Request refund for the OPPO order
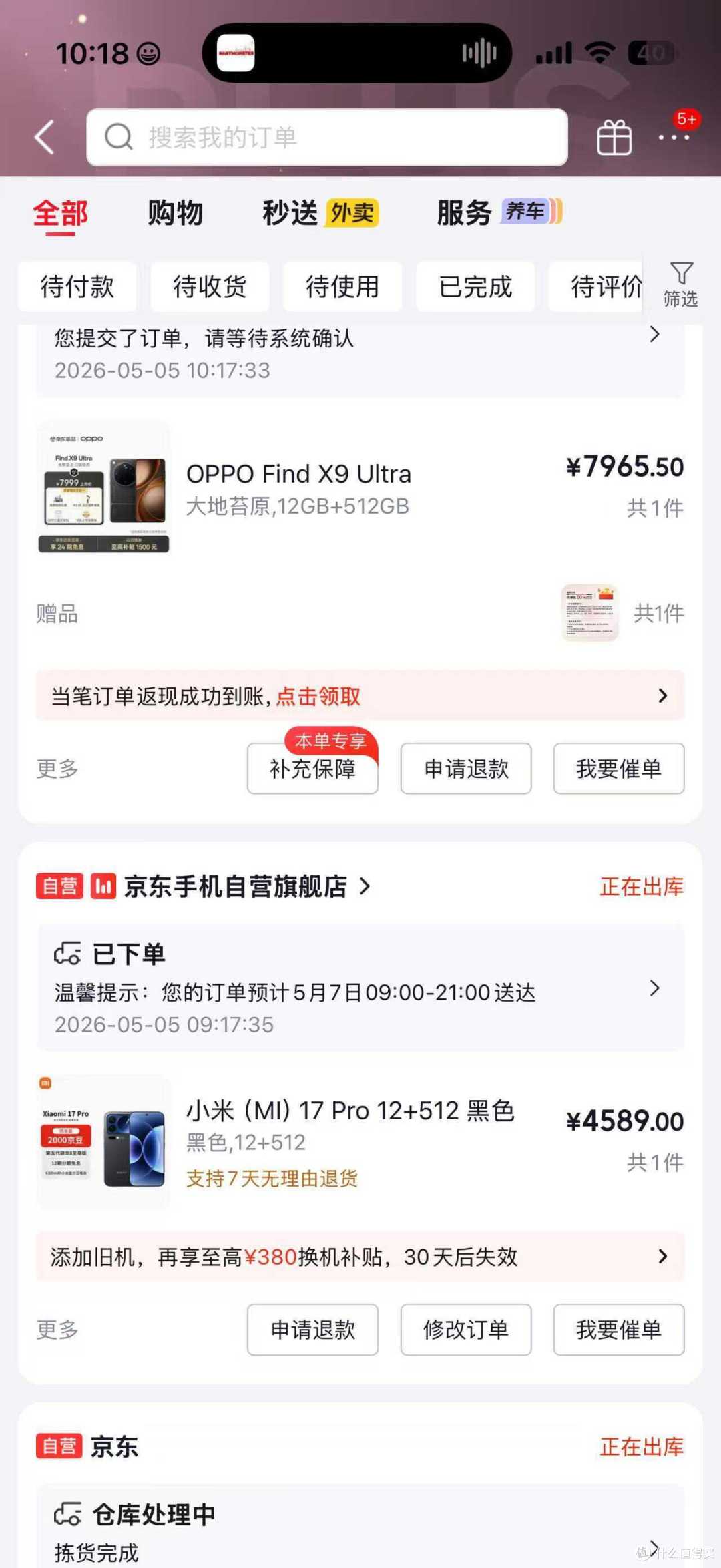 click(466, 769)
